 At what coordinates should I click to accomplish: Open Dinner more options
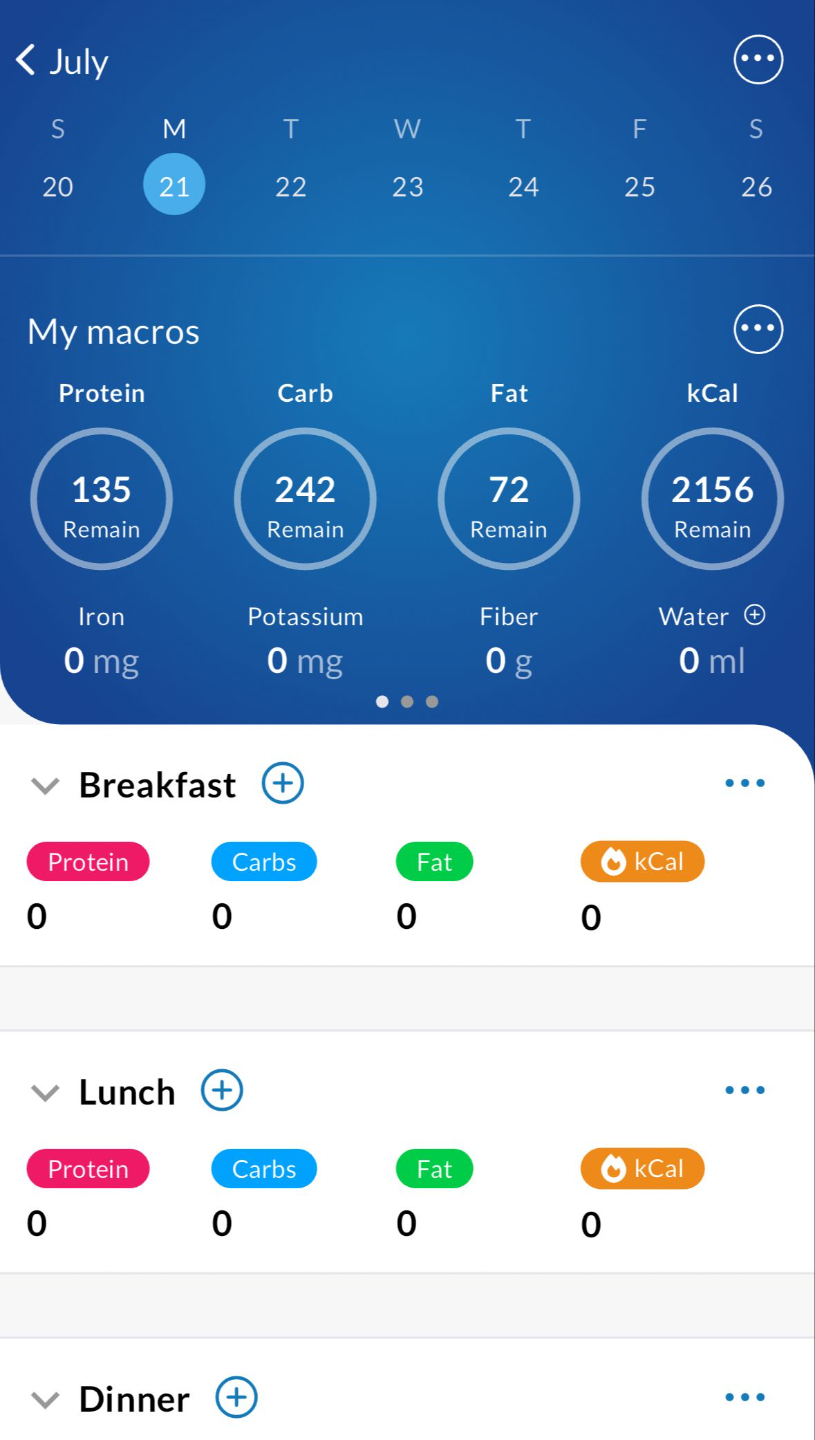click(745, 1397)
